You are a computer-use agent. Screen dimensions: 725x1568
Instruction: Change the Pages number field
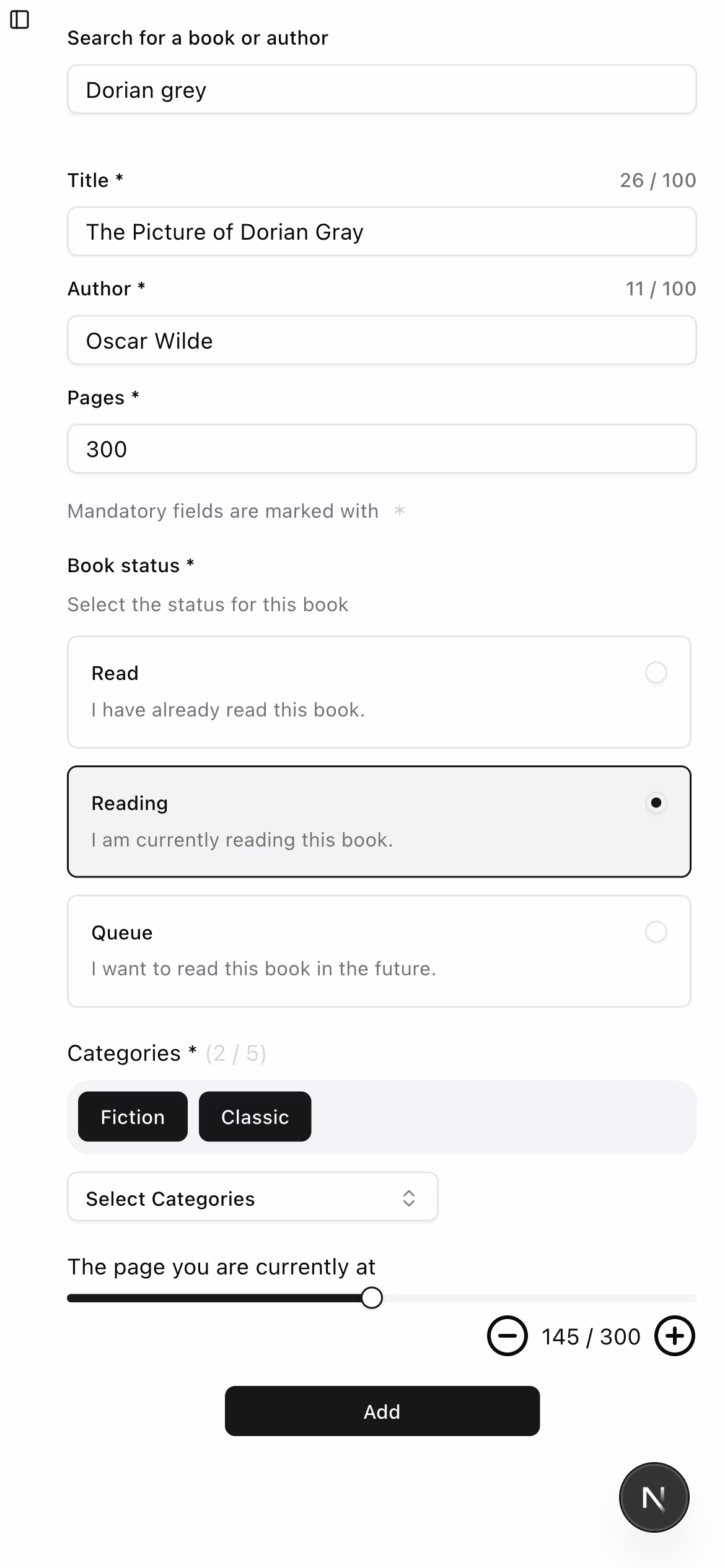pos(382,449)
